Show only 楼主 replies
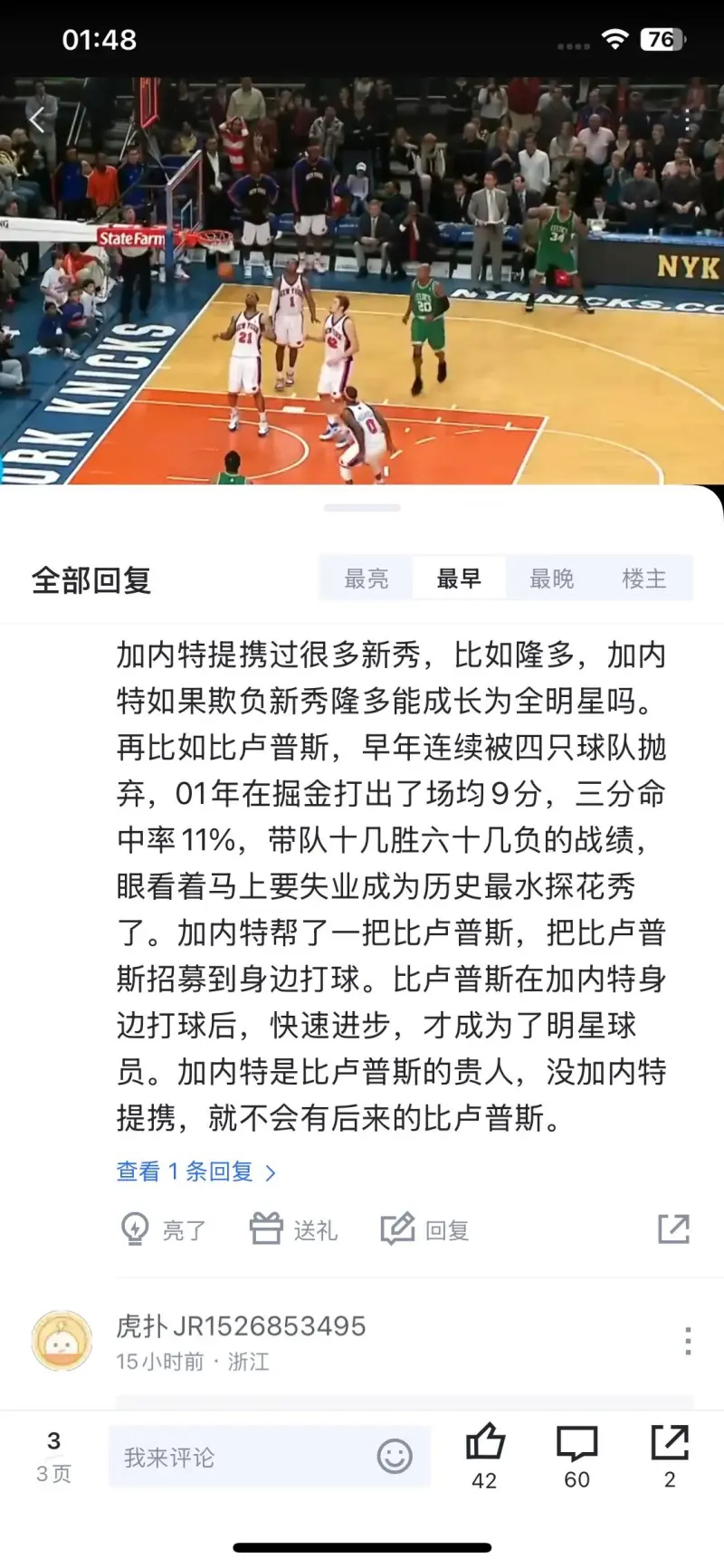The image size is (724, 1568). click(644, 578)
